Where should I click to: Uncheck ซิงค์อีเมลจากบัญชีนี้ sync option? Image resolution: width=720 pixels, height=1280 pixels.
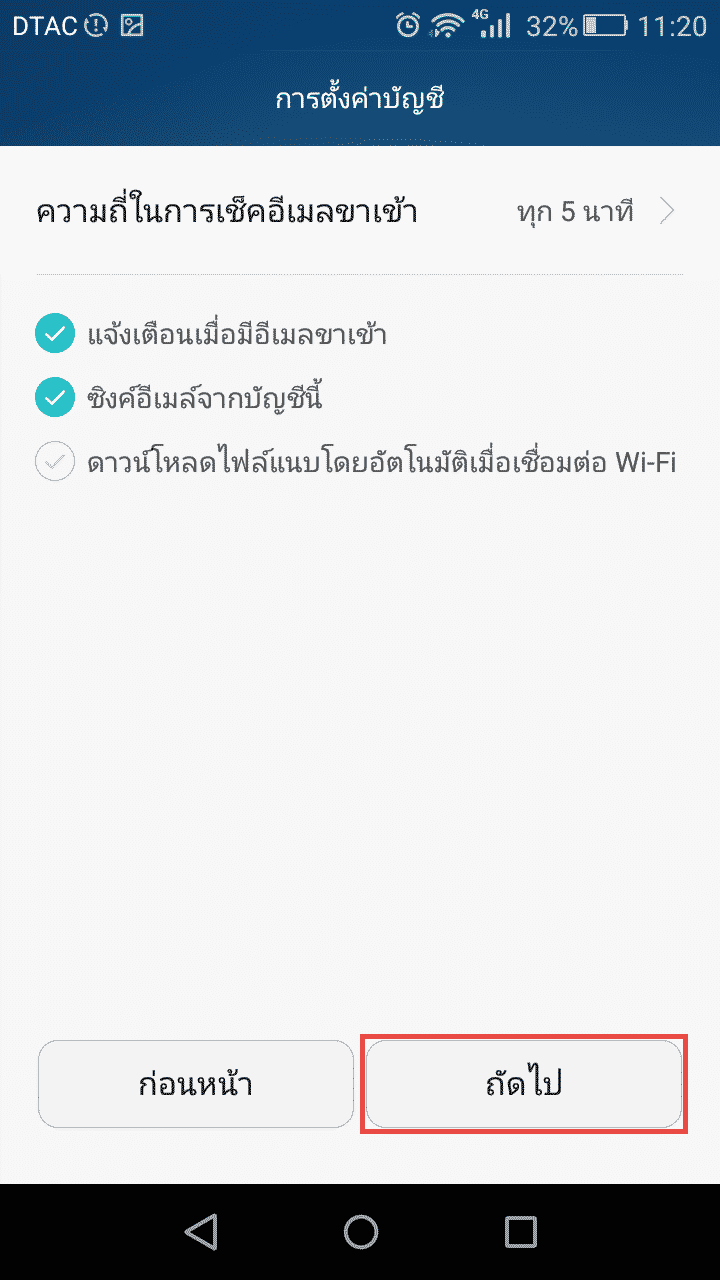coord(55,398)
